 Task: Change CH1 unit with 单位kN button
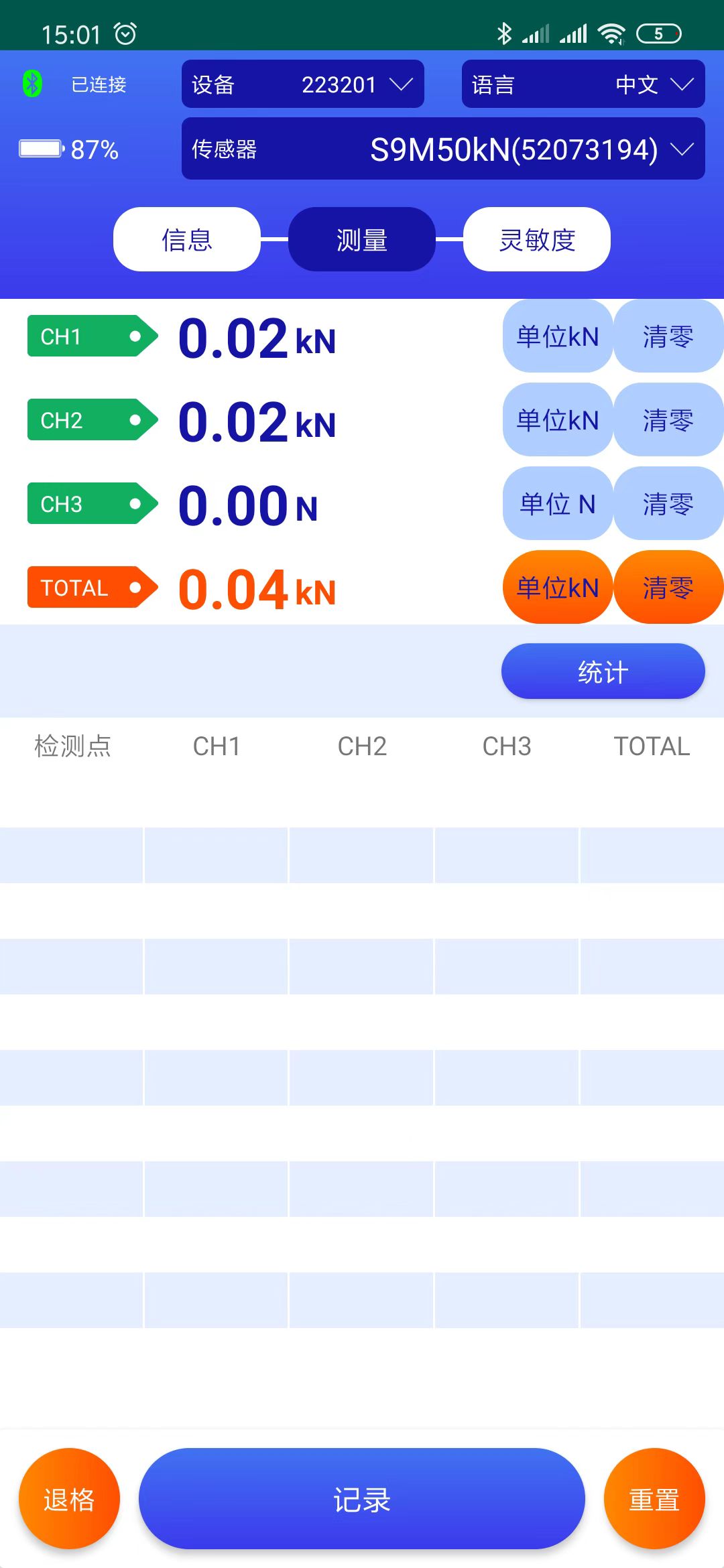coord(558,336)
